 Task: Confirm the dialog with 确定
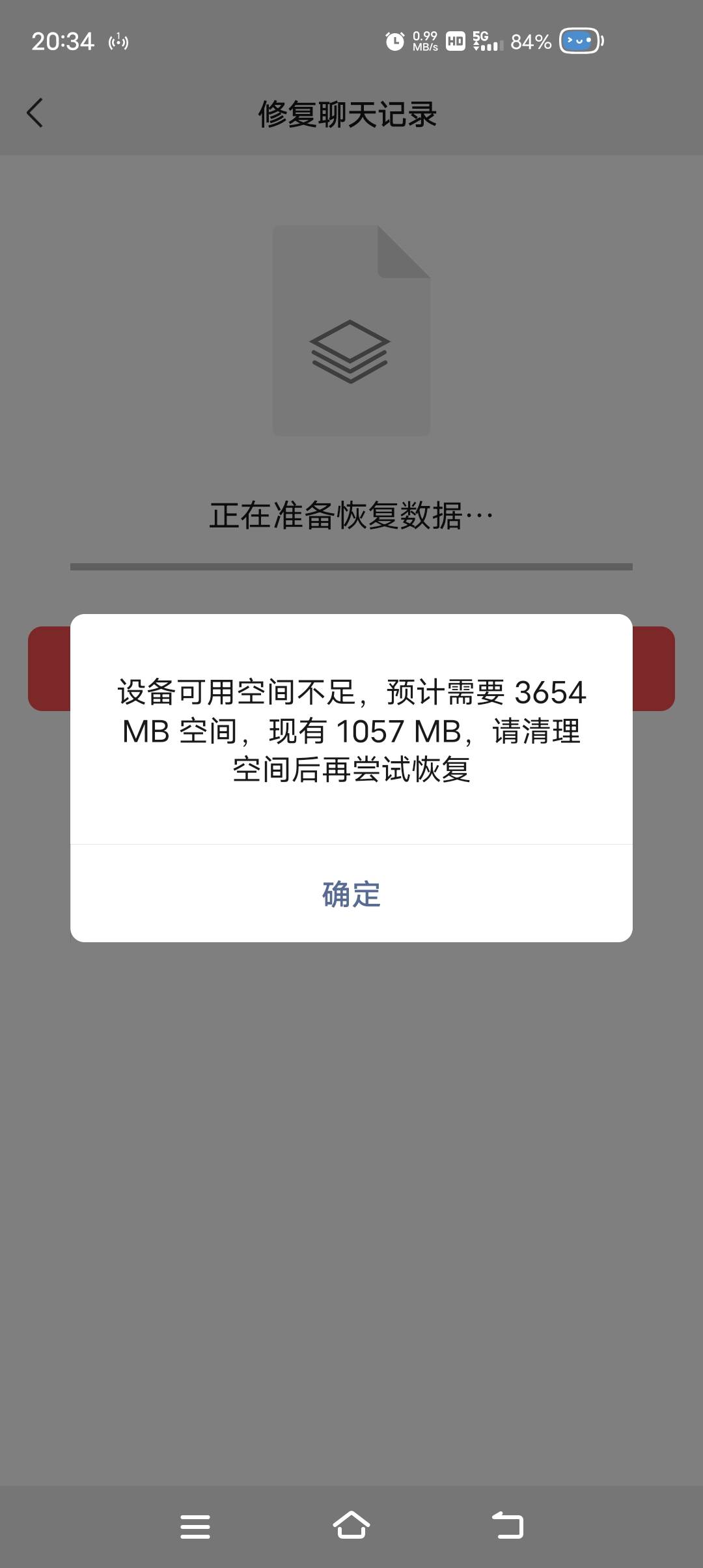[x=351, y=894]
